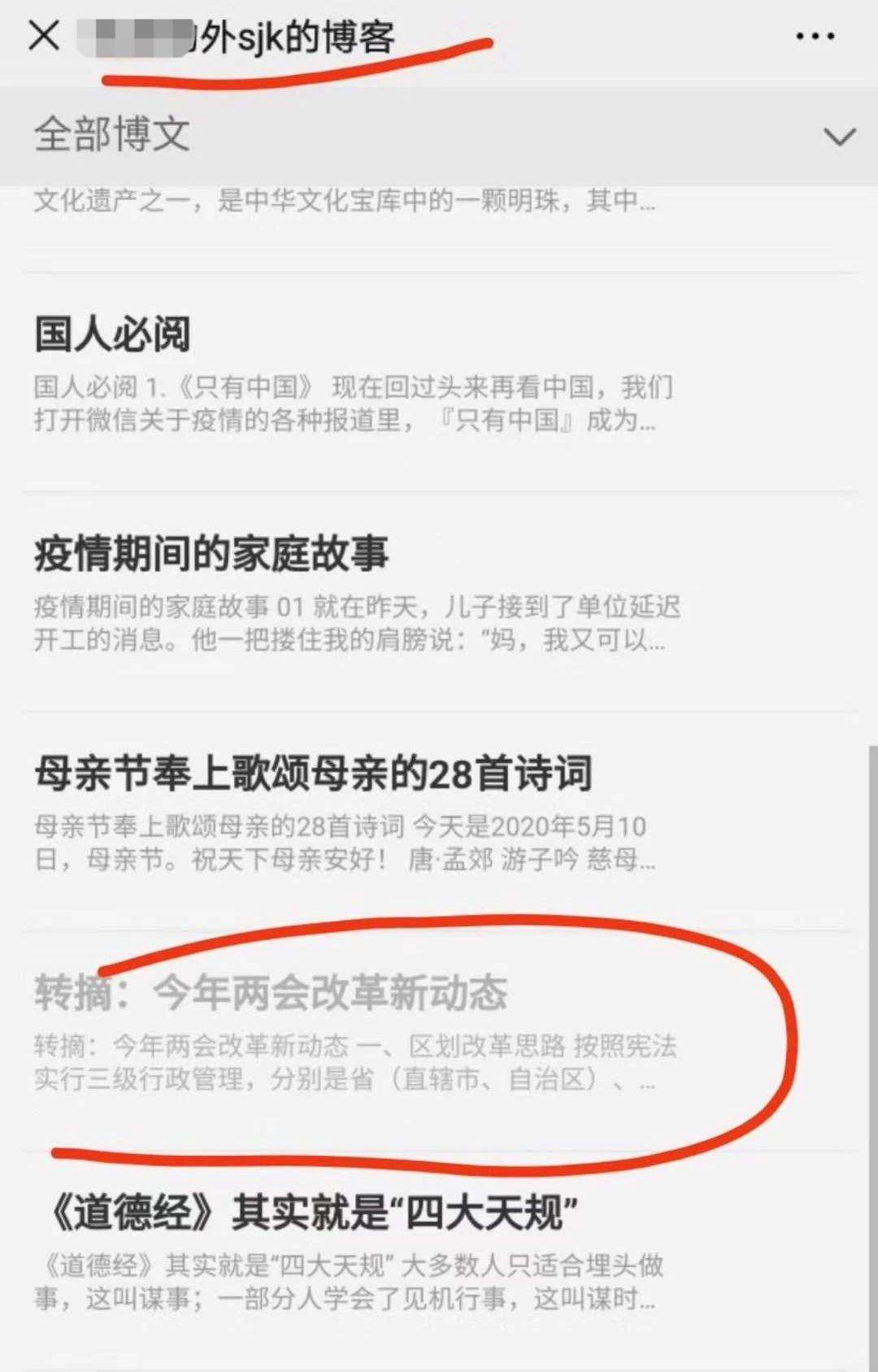The width and height of the screenshot is (878, 1372).
Task: Open the post 疫情期间的家庭故事
Action: point(211,554)
